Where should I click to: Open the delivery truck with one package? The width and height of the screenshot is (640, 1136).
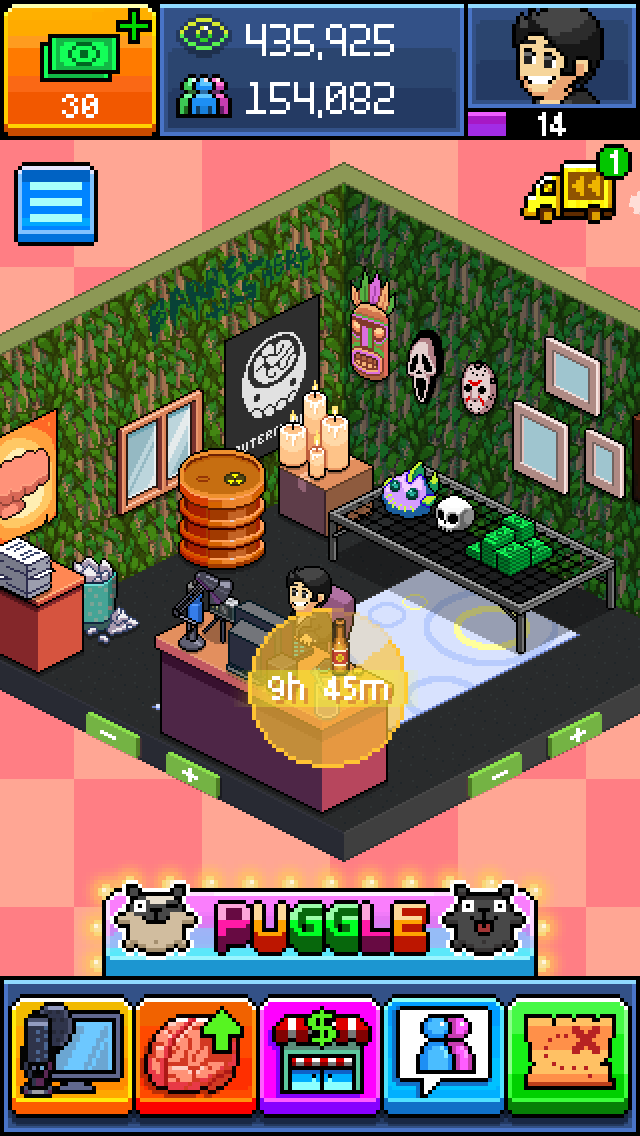(570, 188)
